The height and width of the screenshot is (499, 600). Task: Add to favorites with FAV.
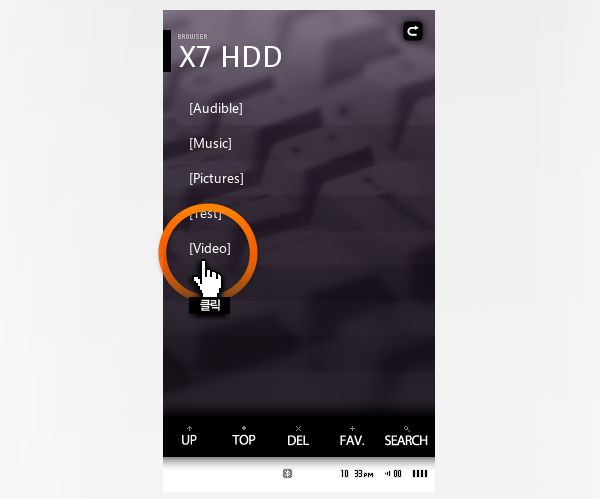(352, 436)
